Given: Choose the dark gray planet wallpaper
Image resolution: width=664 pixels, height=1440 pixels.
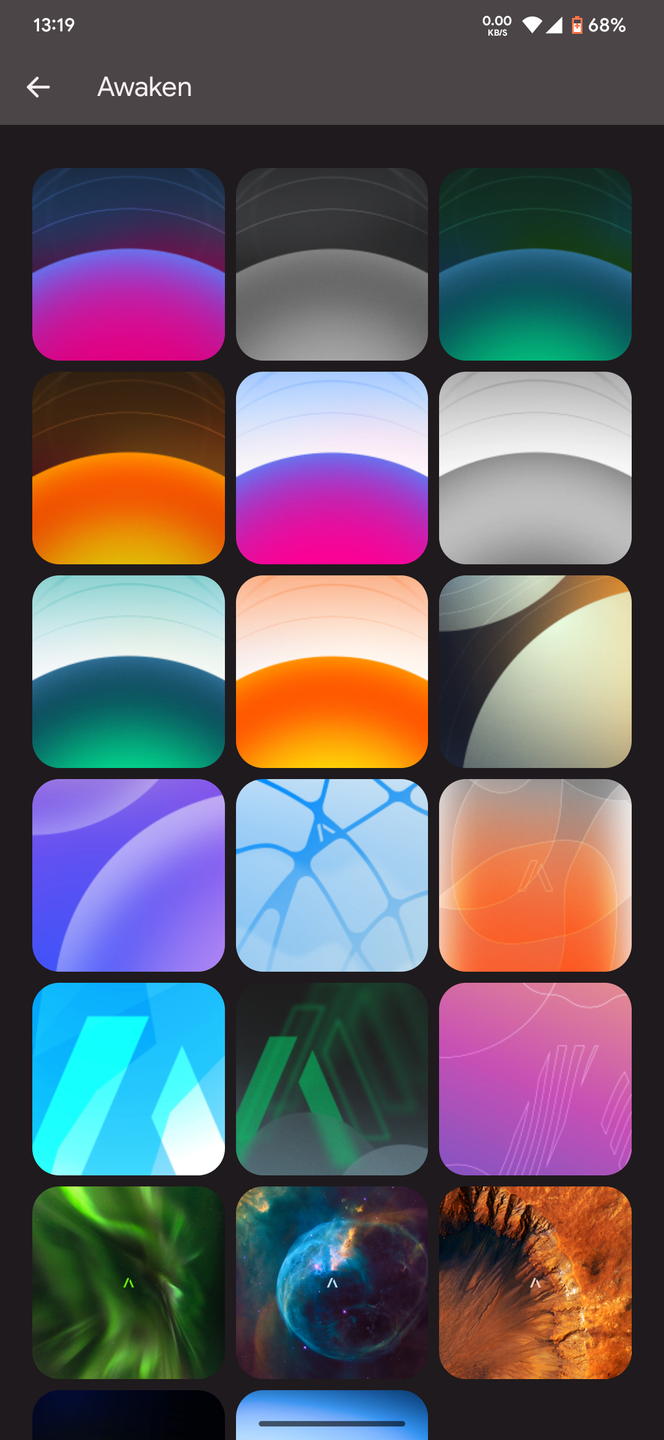Looking at the screenshot, I should coord(332,264).
